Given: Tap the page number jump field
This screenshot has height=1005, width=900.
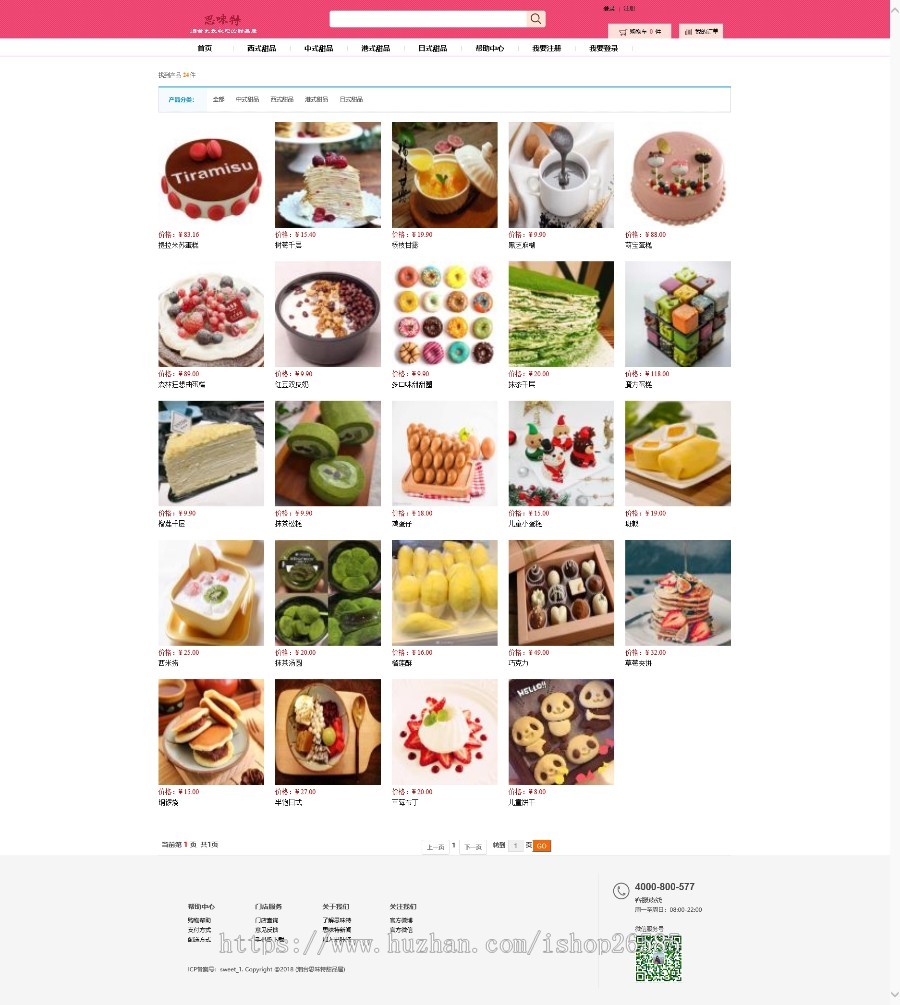Looking at the screenshot, I should click(x=516, y=846).
